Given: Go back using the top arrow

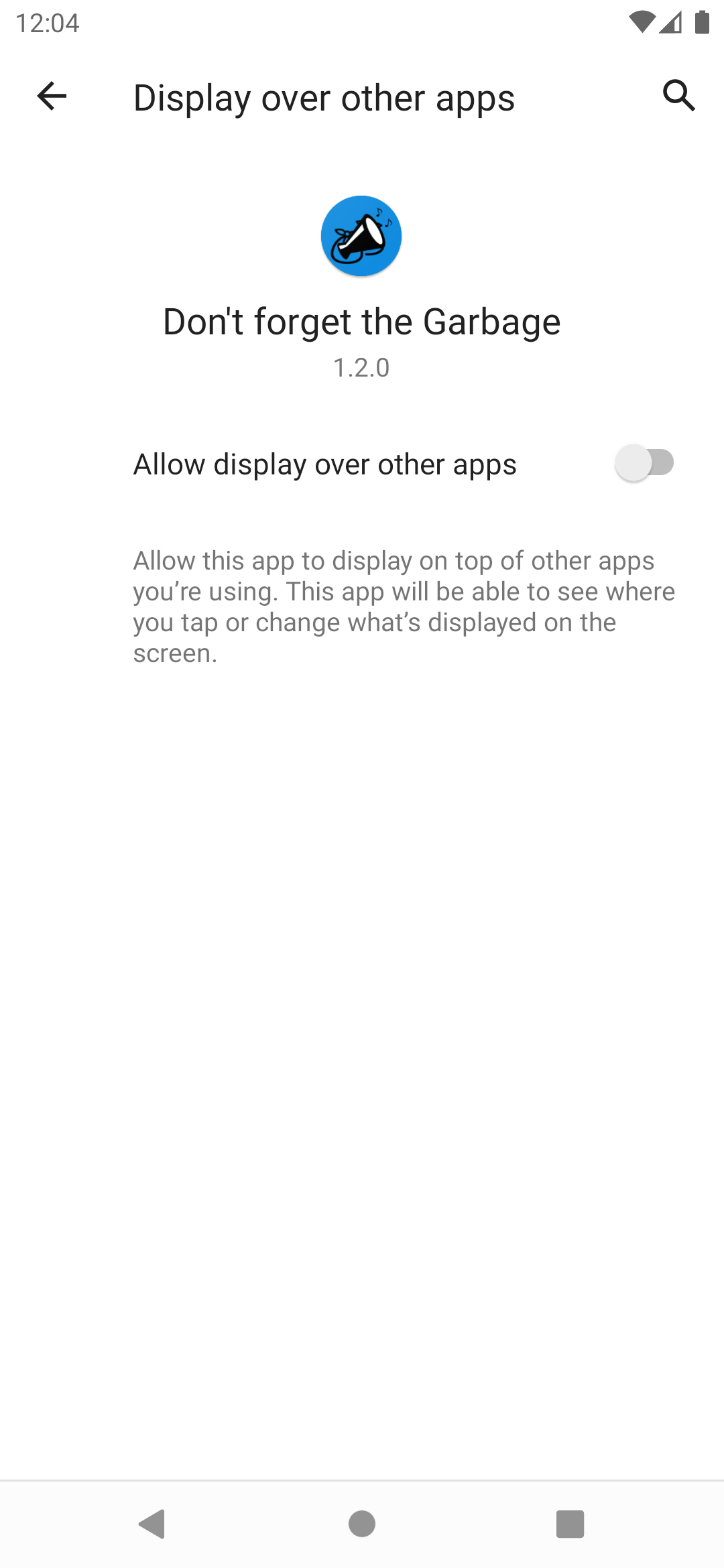Looking at the screenshot, I should pyautogui.click(x=52, y=96).
